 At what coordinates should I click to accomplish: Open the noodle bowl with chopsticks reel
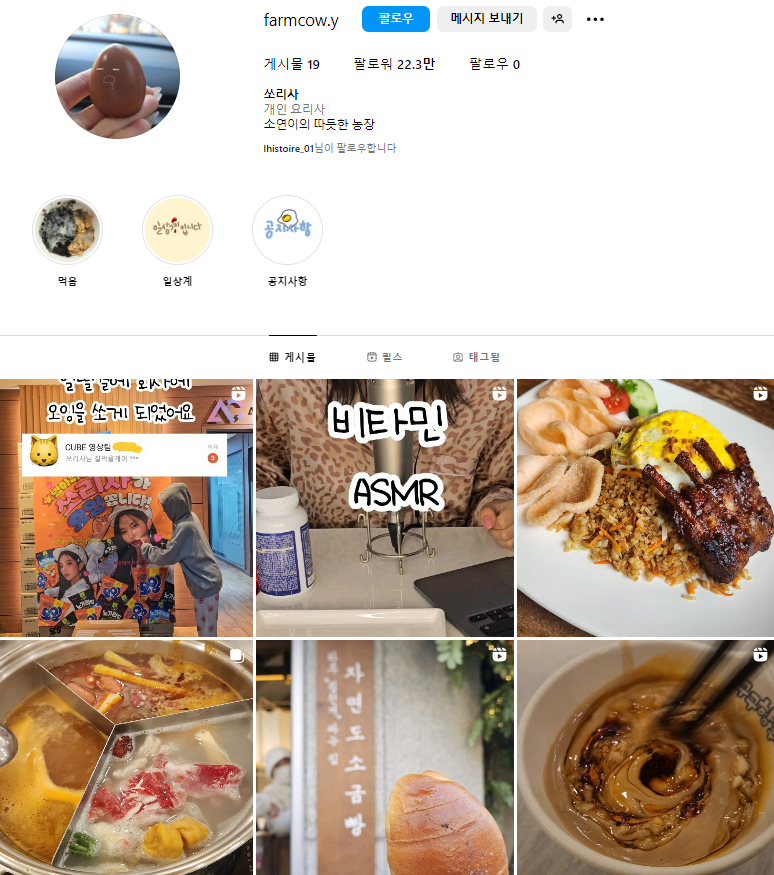pos(645,758)
